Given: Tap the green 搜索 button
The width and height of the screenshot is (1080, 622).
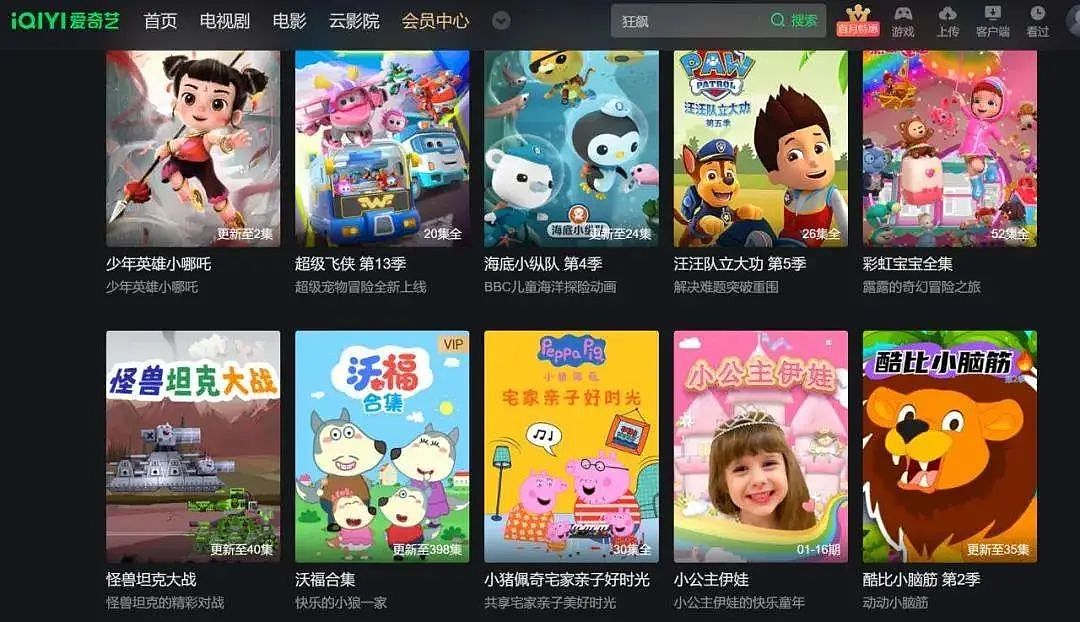Looking at the screenshot, I should coord(794,21).
